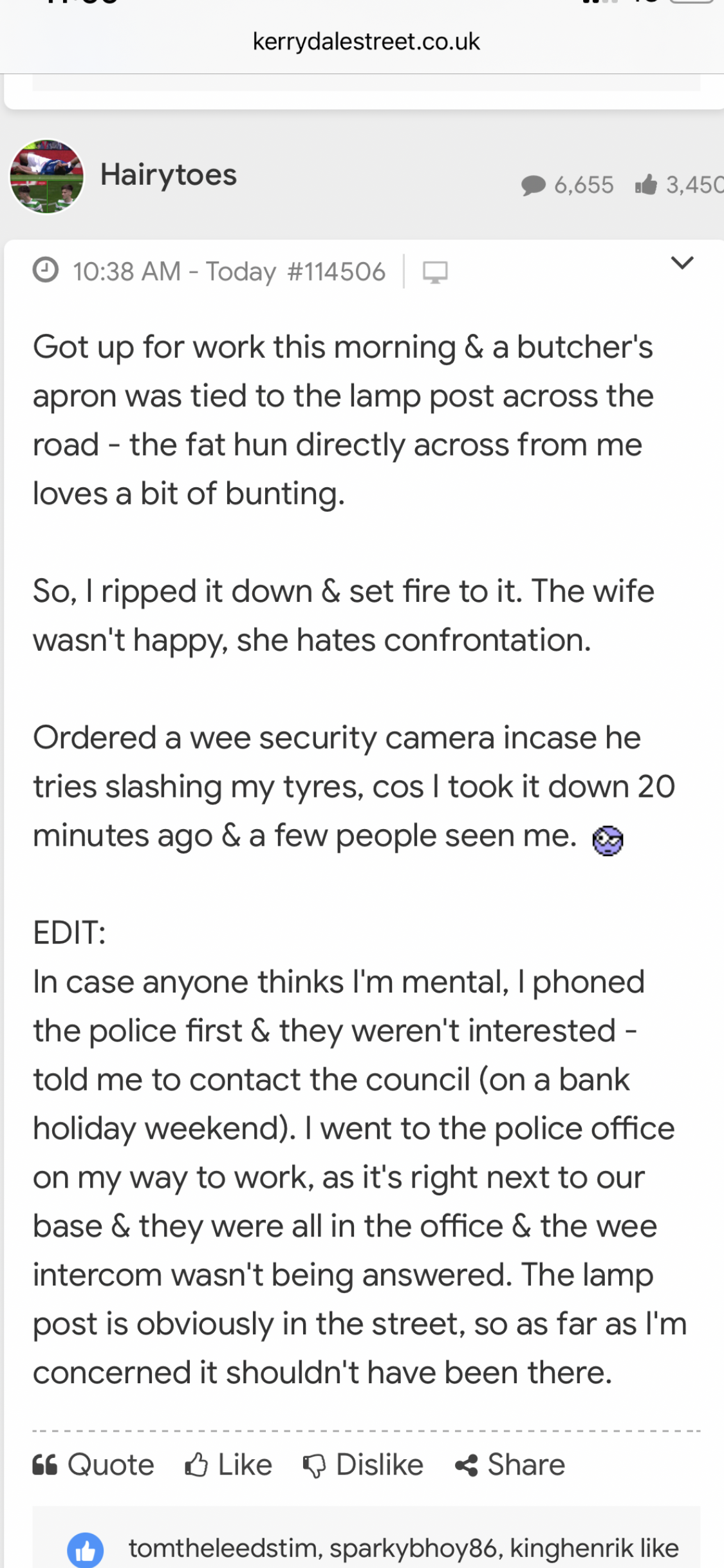Like Hairytoes' post
This screenshot has width=724, height=1568.
pos(228,1464)
